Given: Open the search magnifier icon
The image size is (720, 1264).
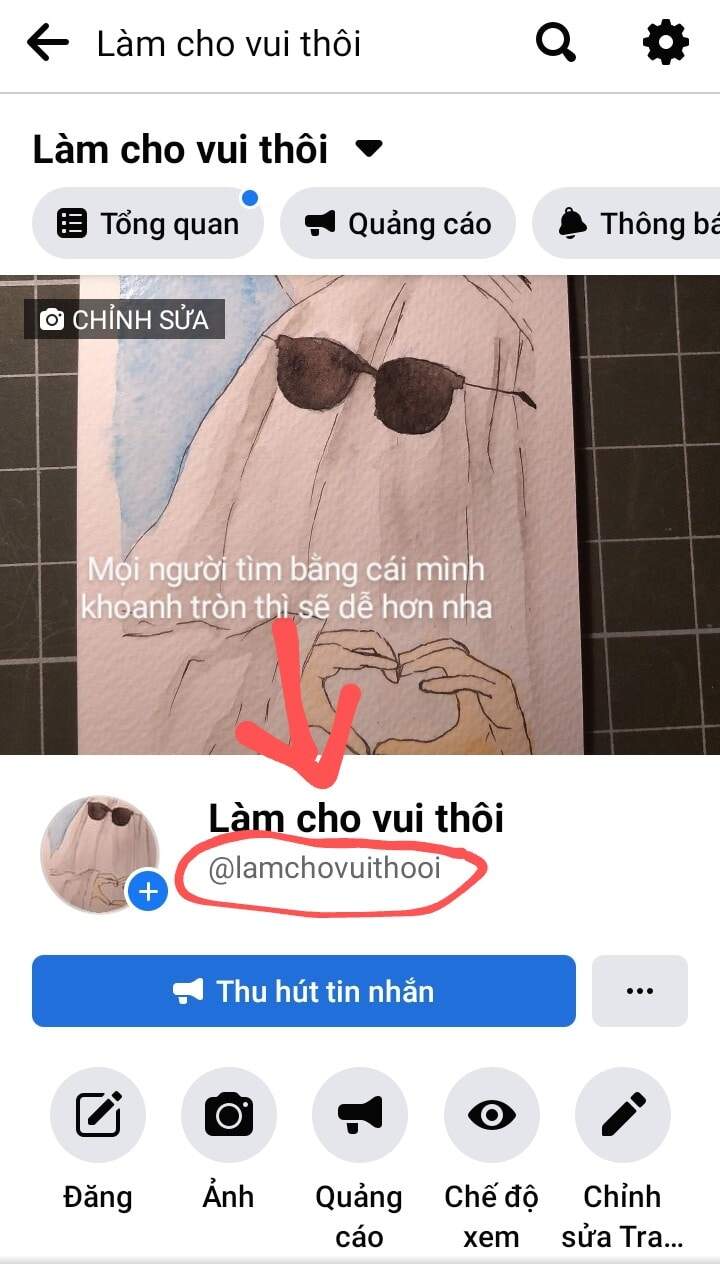Looking at the screenshot, I should [x=556, y=43].
